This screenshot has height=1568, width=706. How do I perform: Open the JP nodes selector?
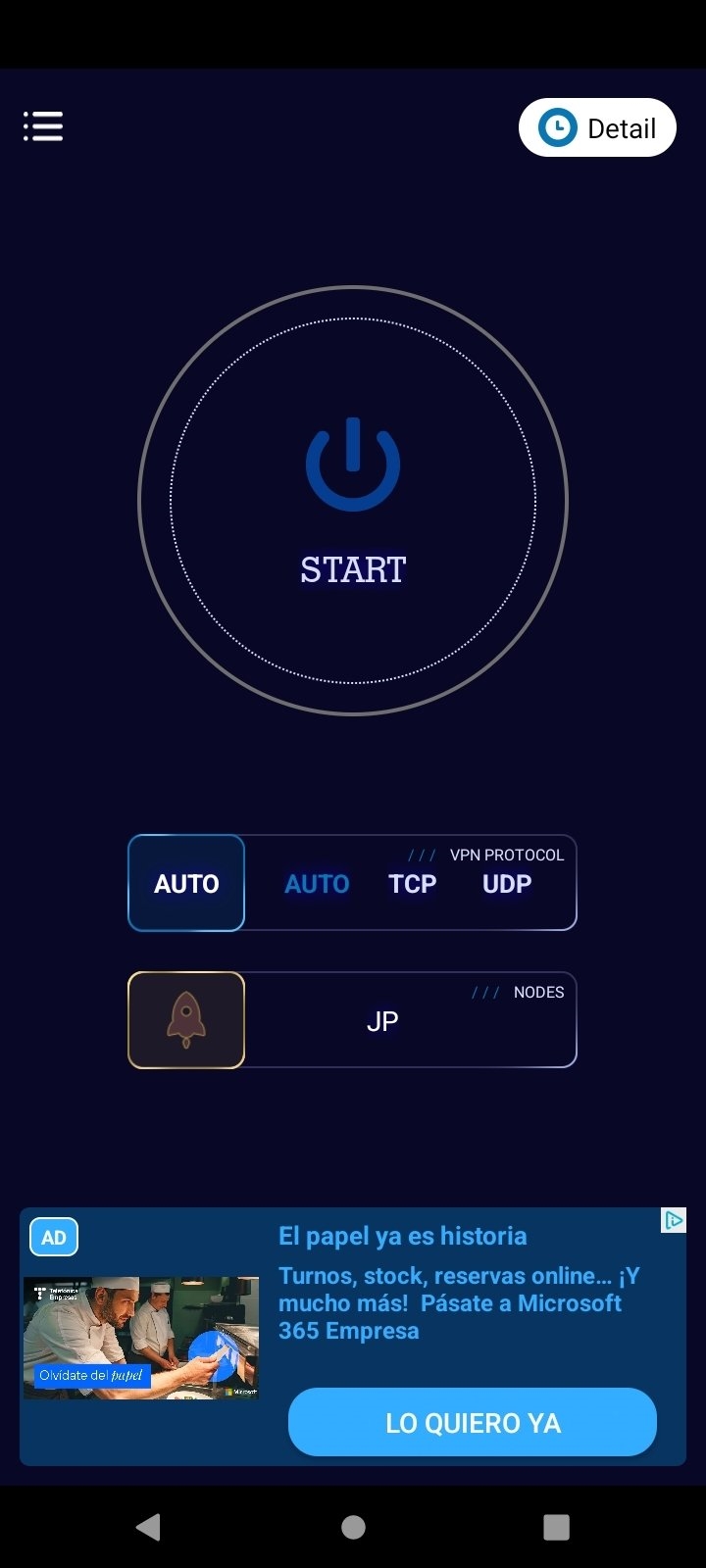point(382,1021)
